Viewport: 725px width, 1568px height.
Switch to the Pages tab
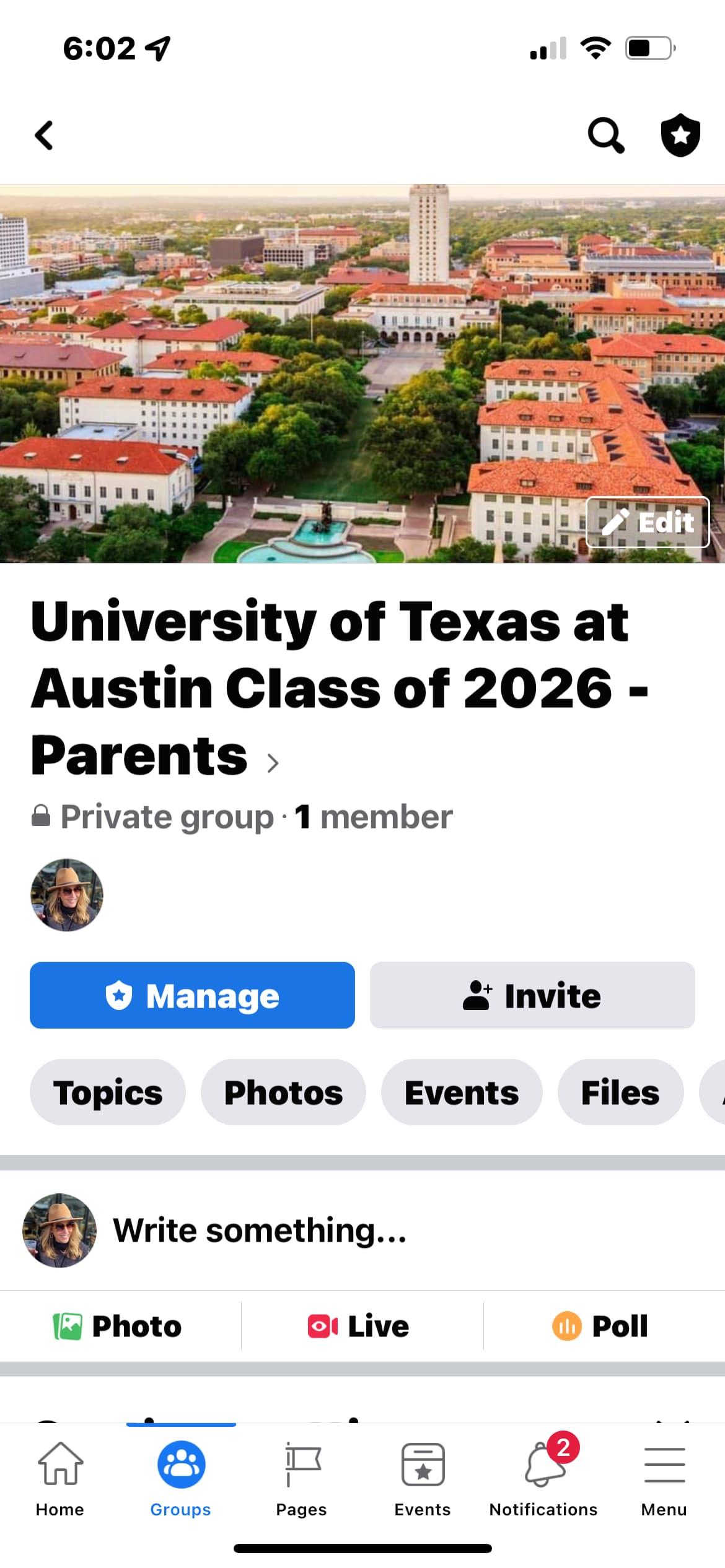(x=302, y=1478)
